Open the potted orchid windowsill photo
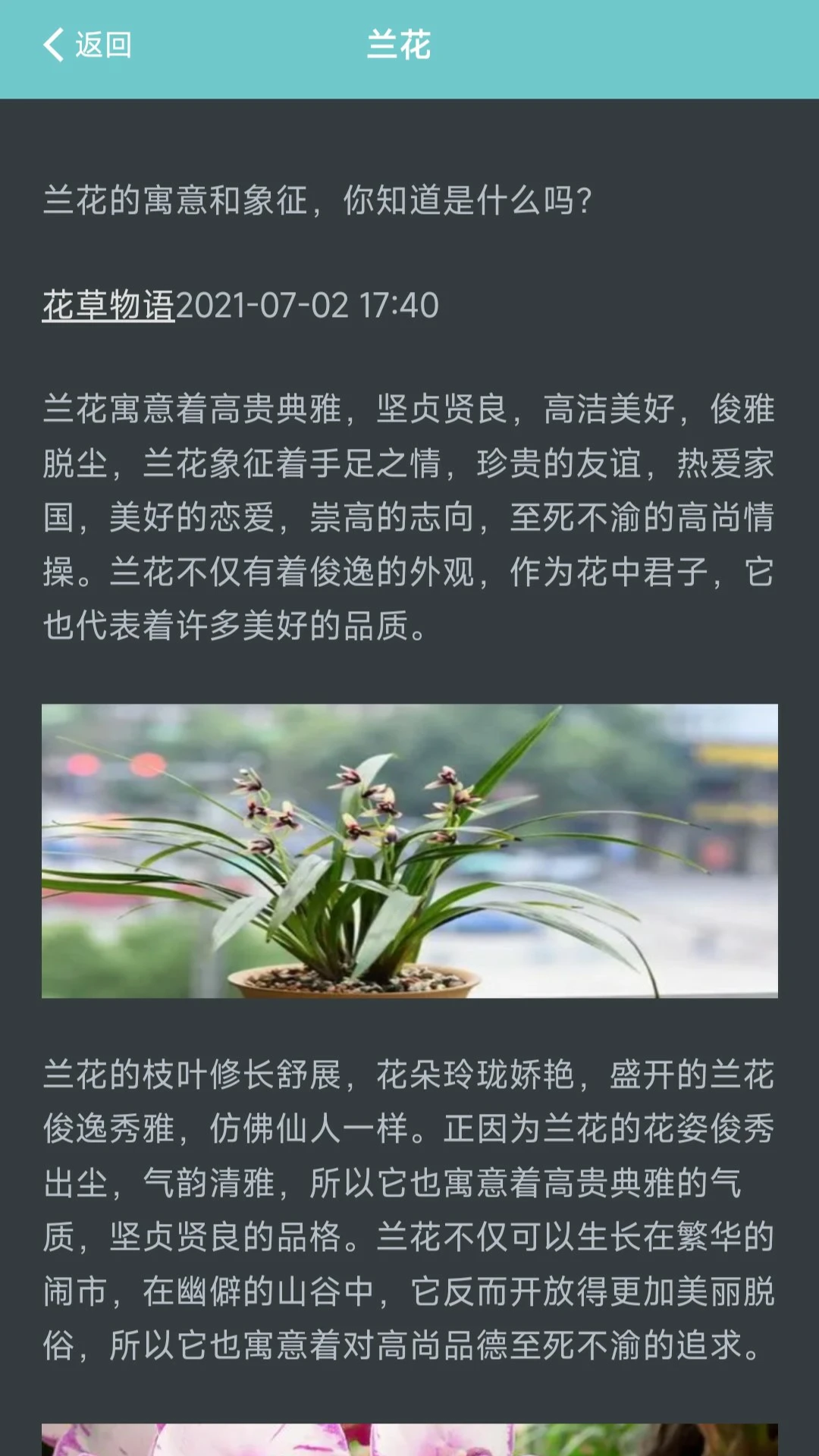Viewport: 819px width, 1456px height. (409, 851)
